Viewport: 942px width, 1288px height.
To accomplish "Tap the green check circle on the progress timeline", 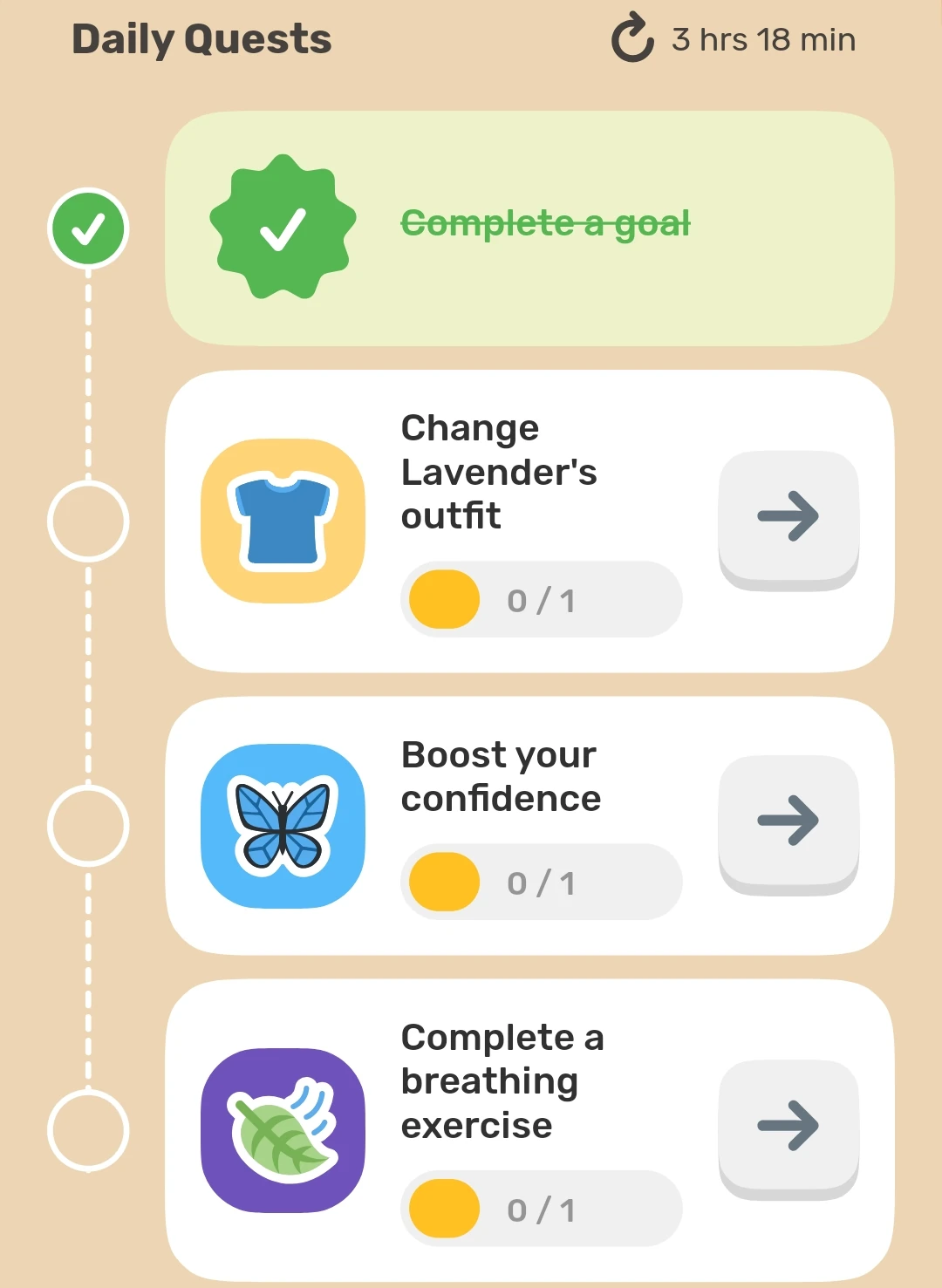I will coord(87,228).
